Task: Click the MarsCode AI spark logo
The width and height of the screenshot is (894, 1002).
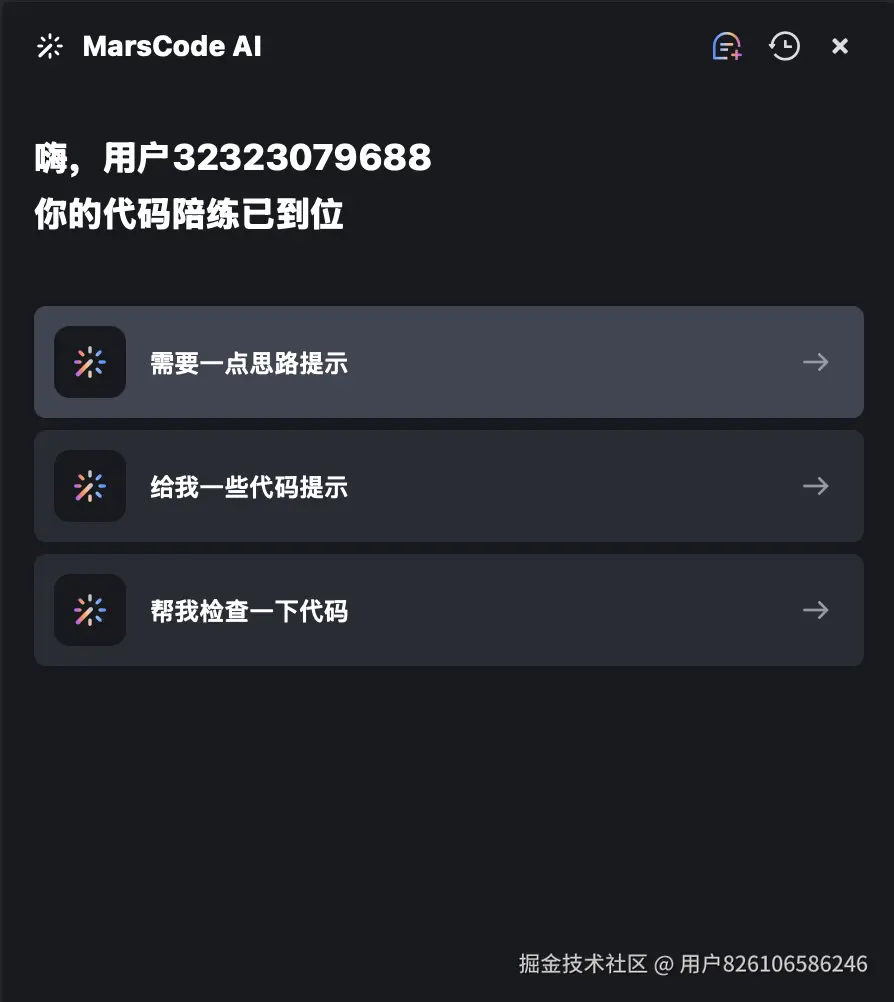Action: 49,46
